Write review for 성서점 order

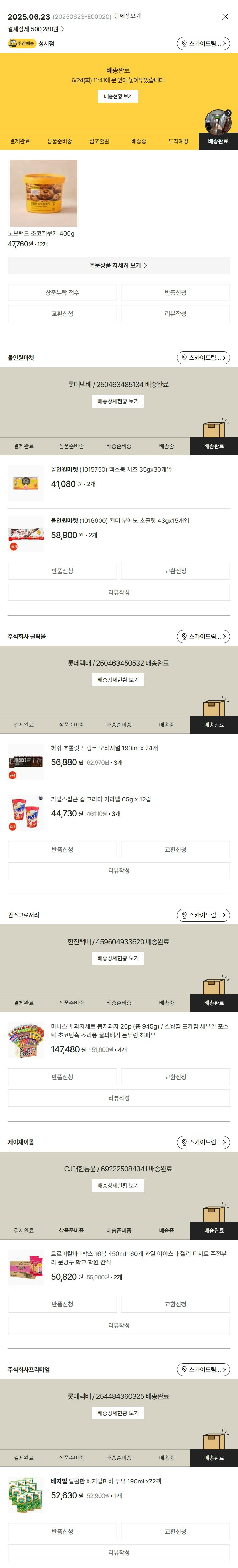tap(175, 313)
